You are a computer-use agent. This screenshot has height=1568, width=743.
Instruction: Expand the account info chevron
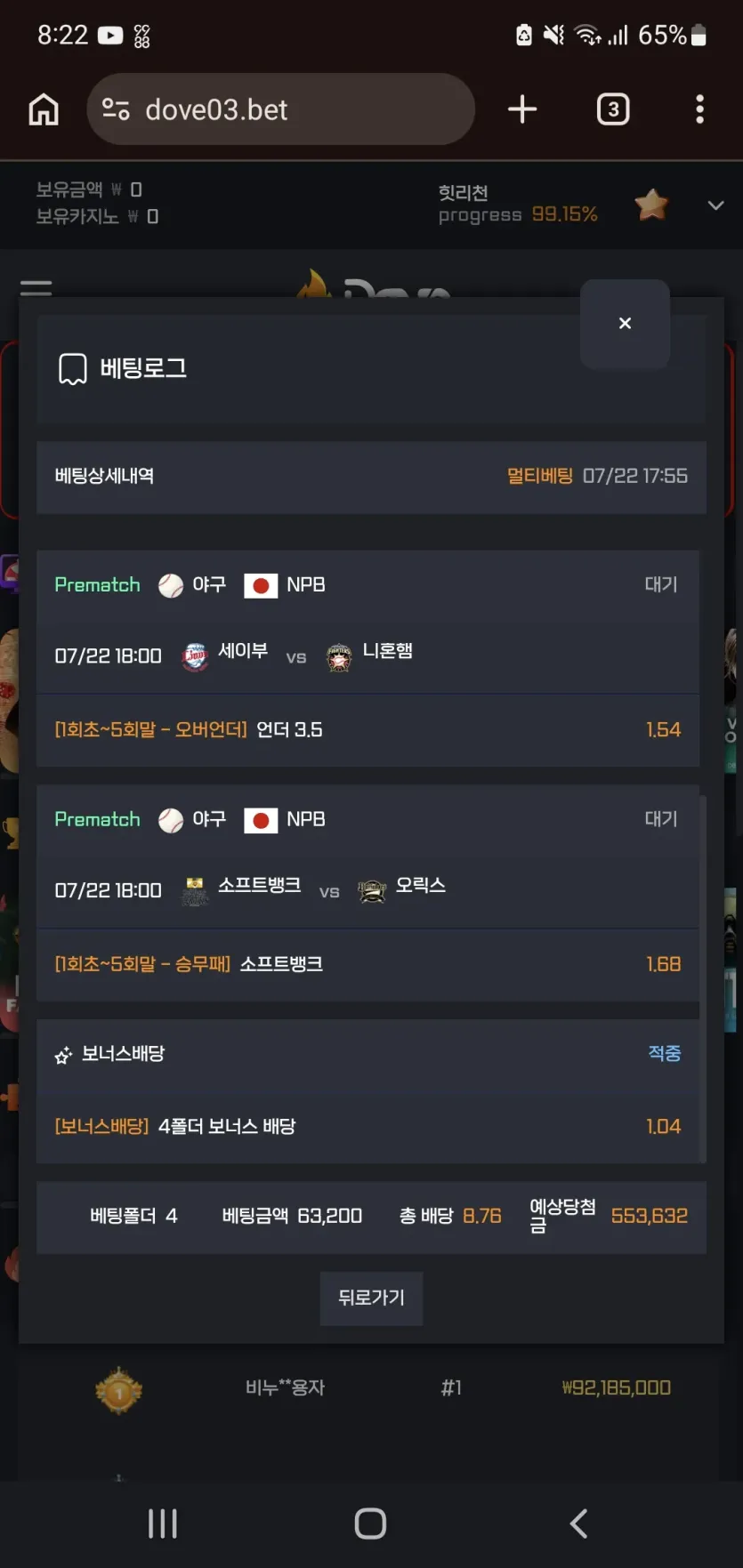(x=715, y=205)
